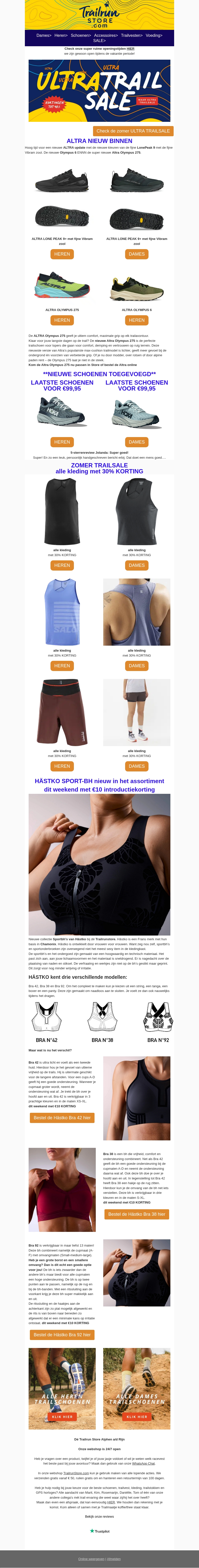Select DAMES under Altra Lone Peak 9+
Screen dimensions: 199x1568
pos(137,254)
